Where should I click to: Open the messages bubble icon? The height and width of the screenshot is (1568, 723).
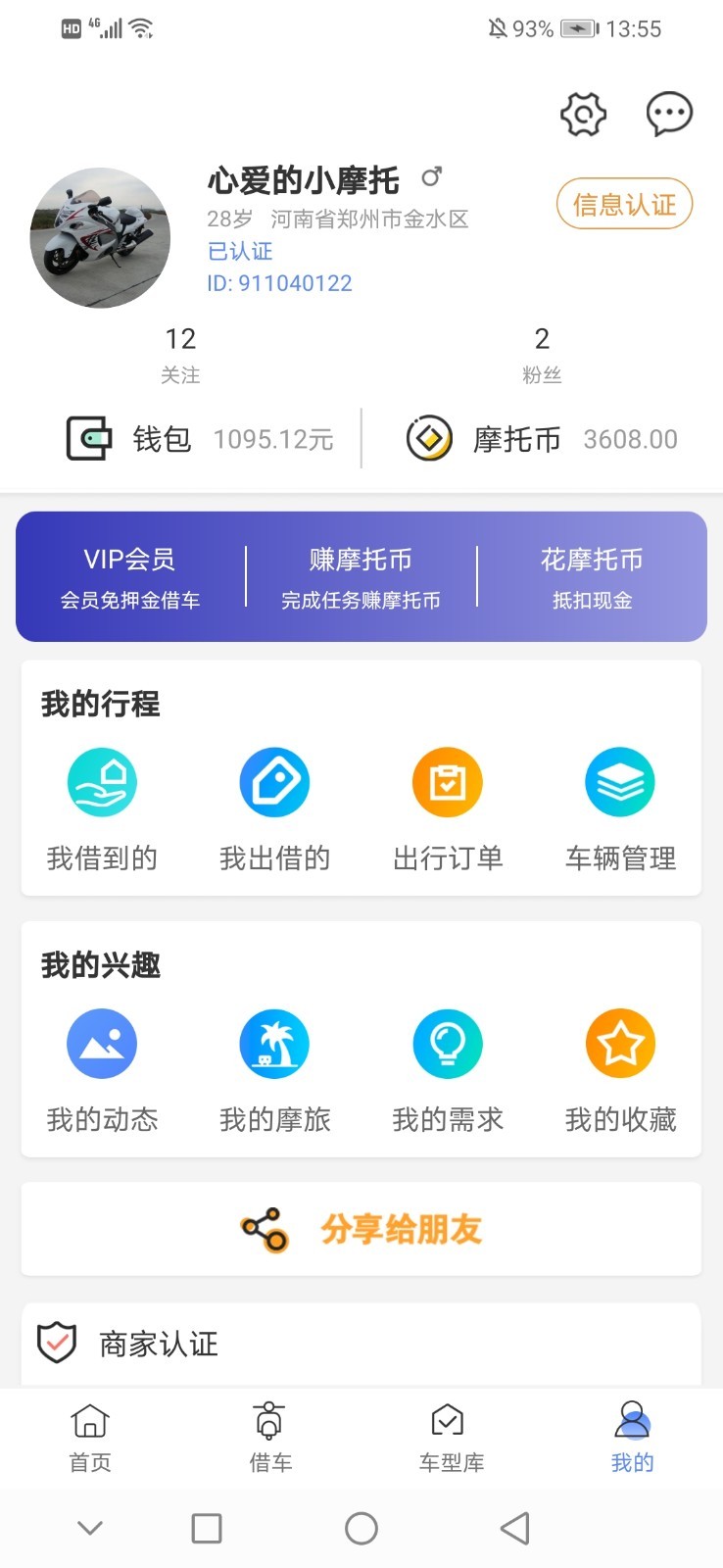(x=669, y=114)
